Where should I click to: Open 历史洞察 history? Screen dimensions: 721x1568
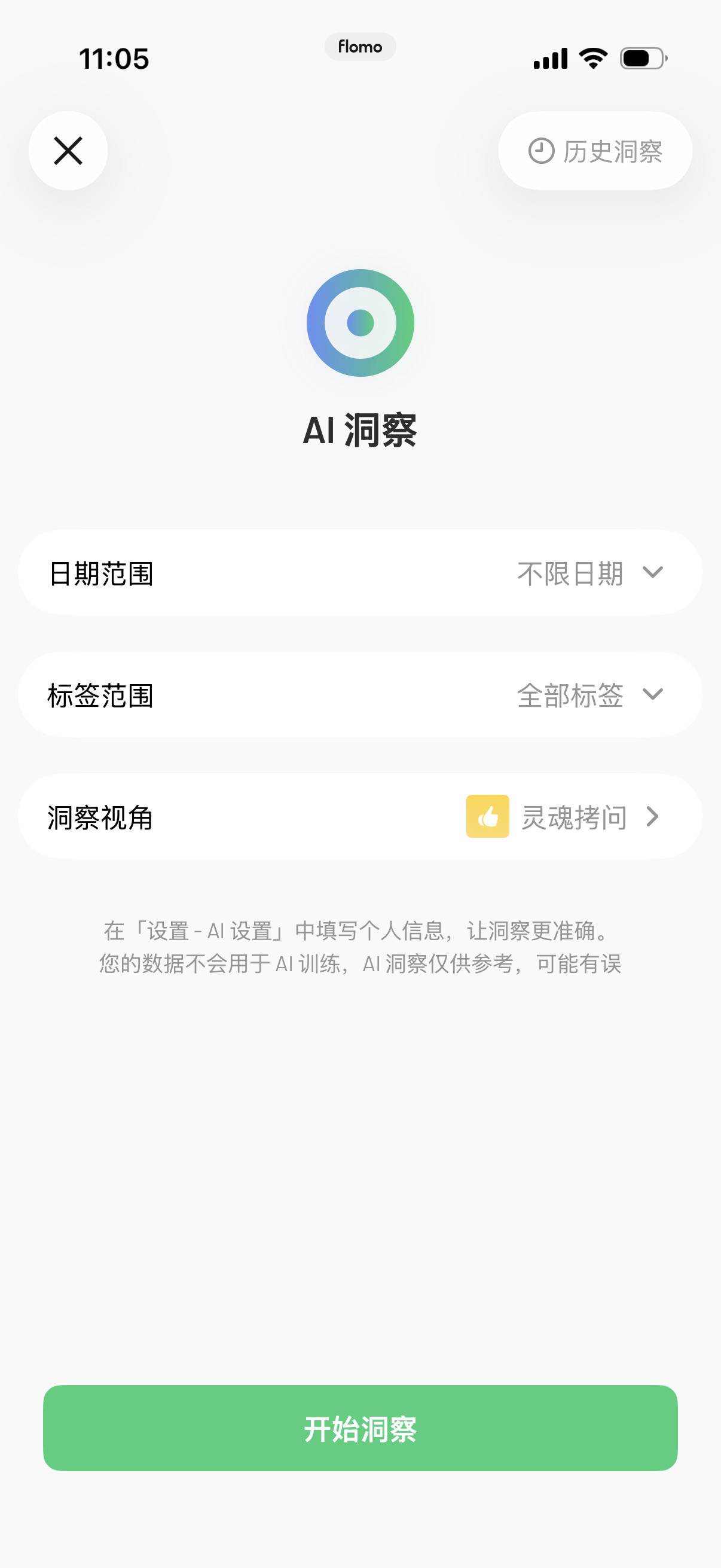pyautogui.click(x=595, y=151)
